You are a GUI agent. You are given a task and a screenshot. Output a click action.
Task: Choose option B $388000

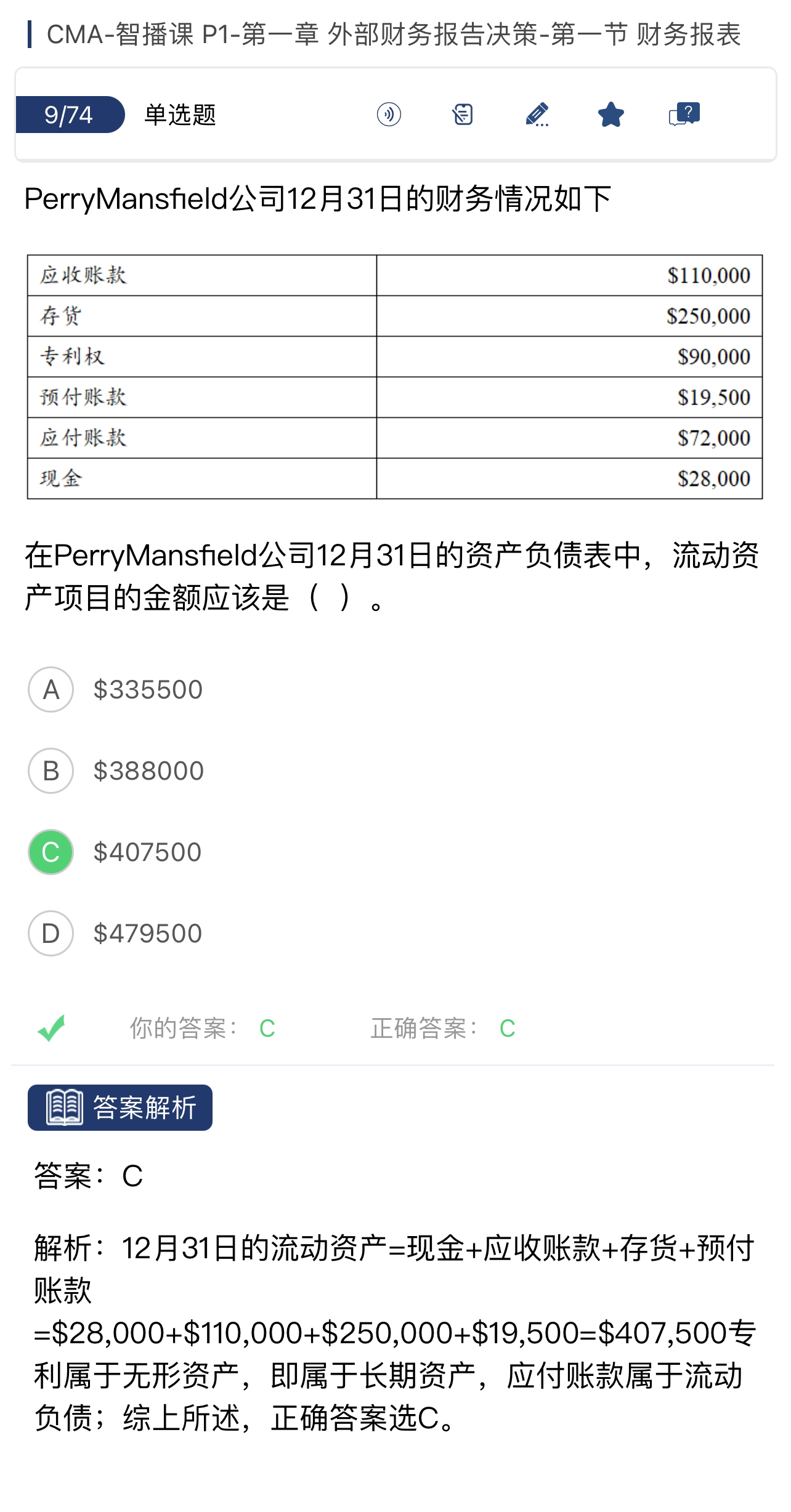(x=51, y=770)
